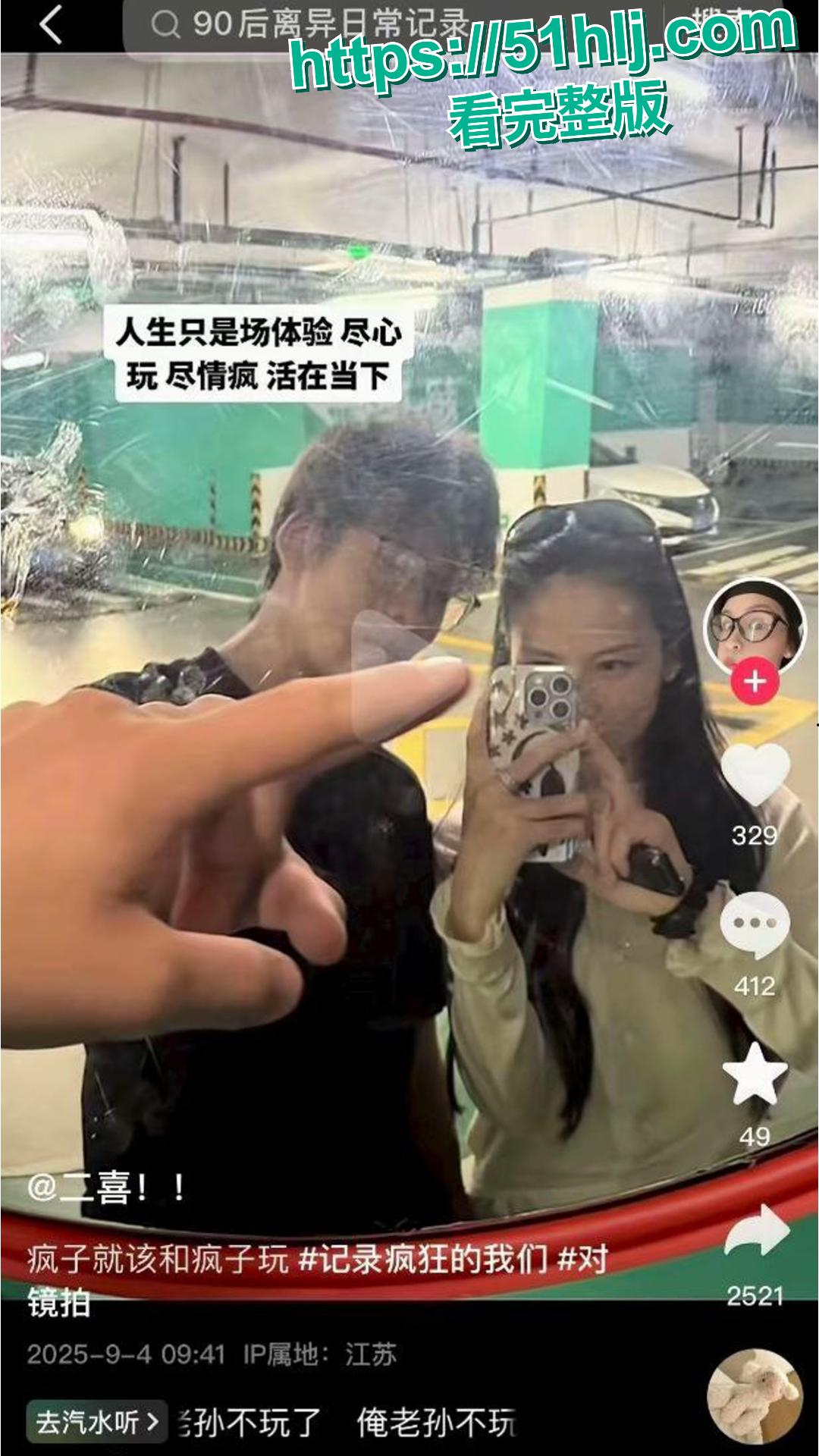Favorite the video using the star icon
The width and height of the screenshot is (819, 1456).
coord(755,1075)
